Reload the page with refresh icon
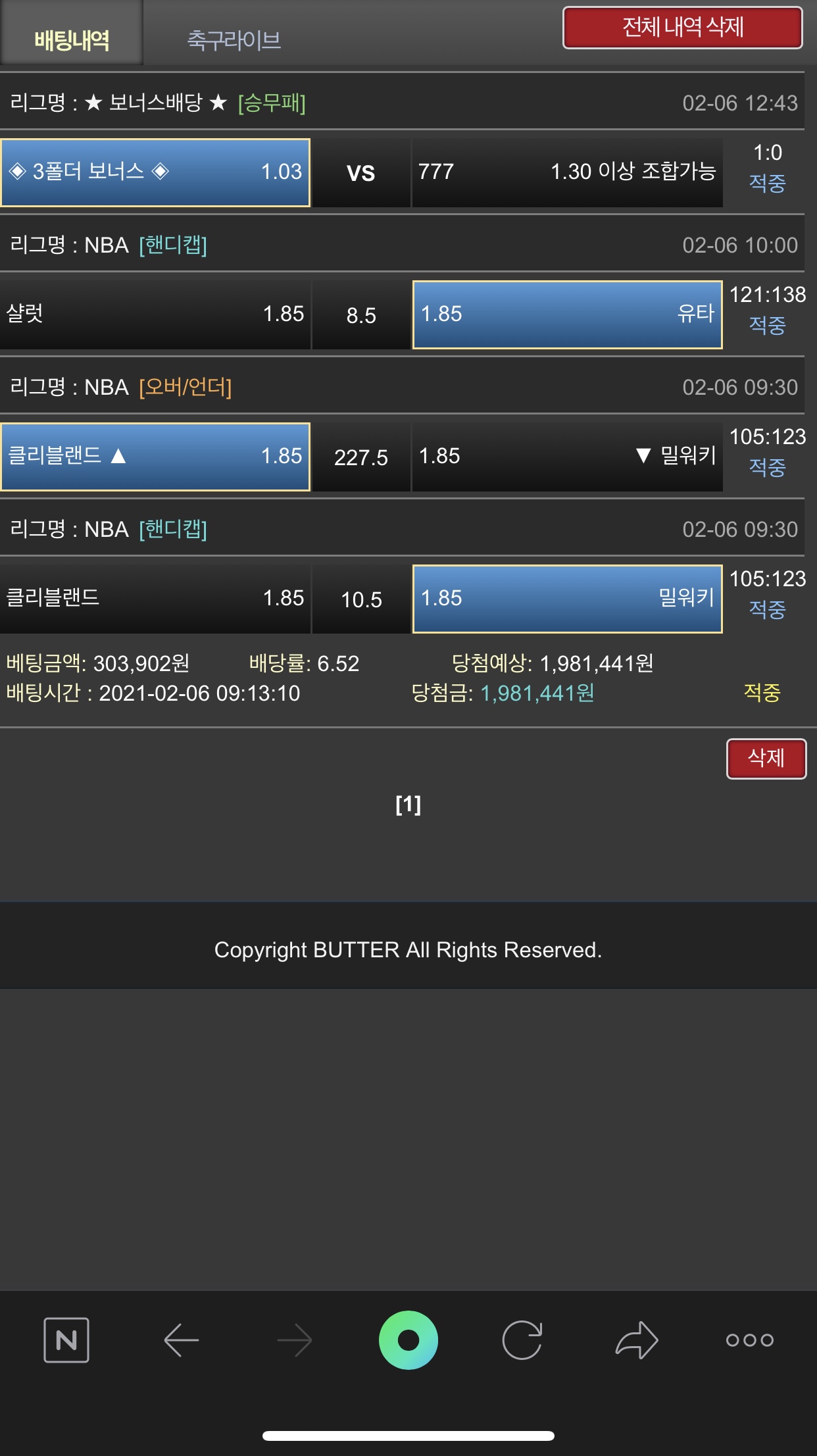 [x=522, y=1340]
